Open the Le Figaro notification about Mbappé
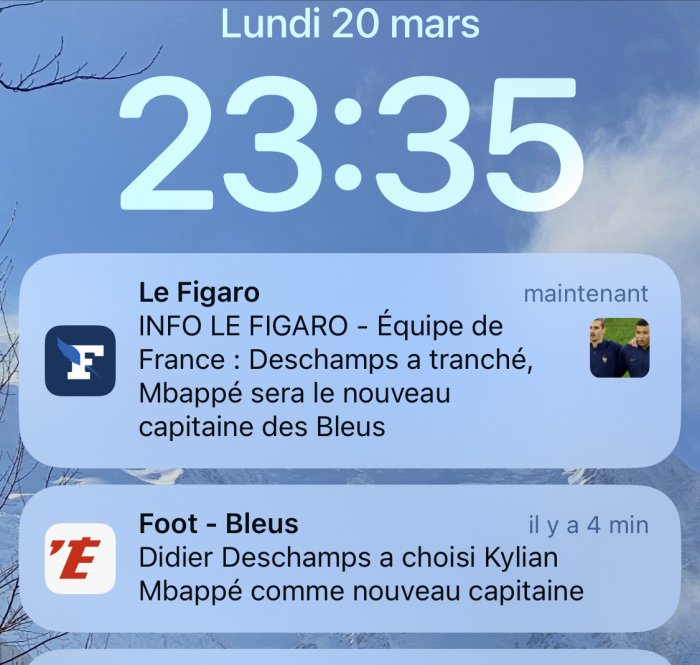 click(350, 361)
